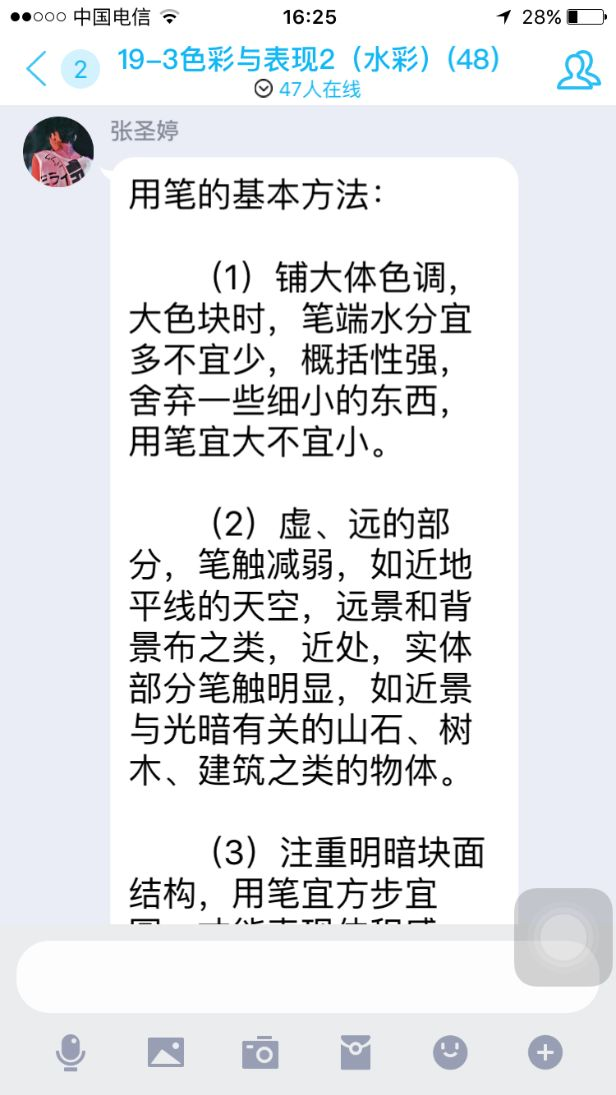Open the red envelope icon
Image resolution: width=616 pixels, height=1095 pixels.
click(x=355, y=1052)
